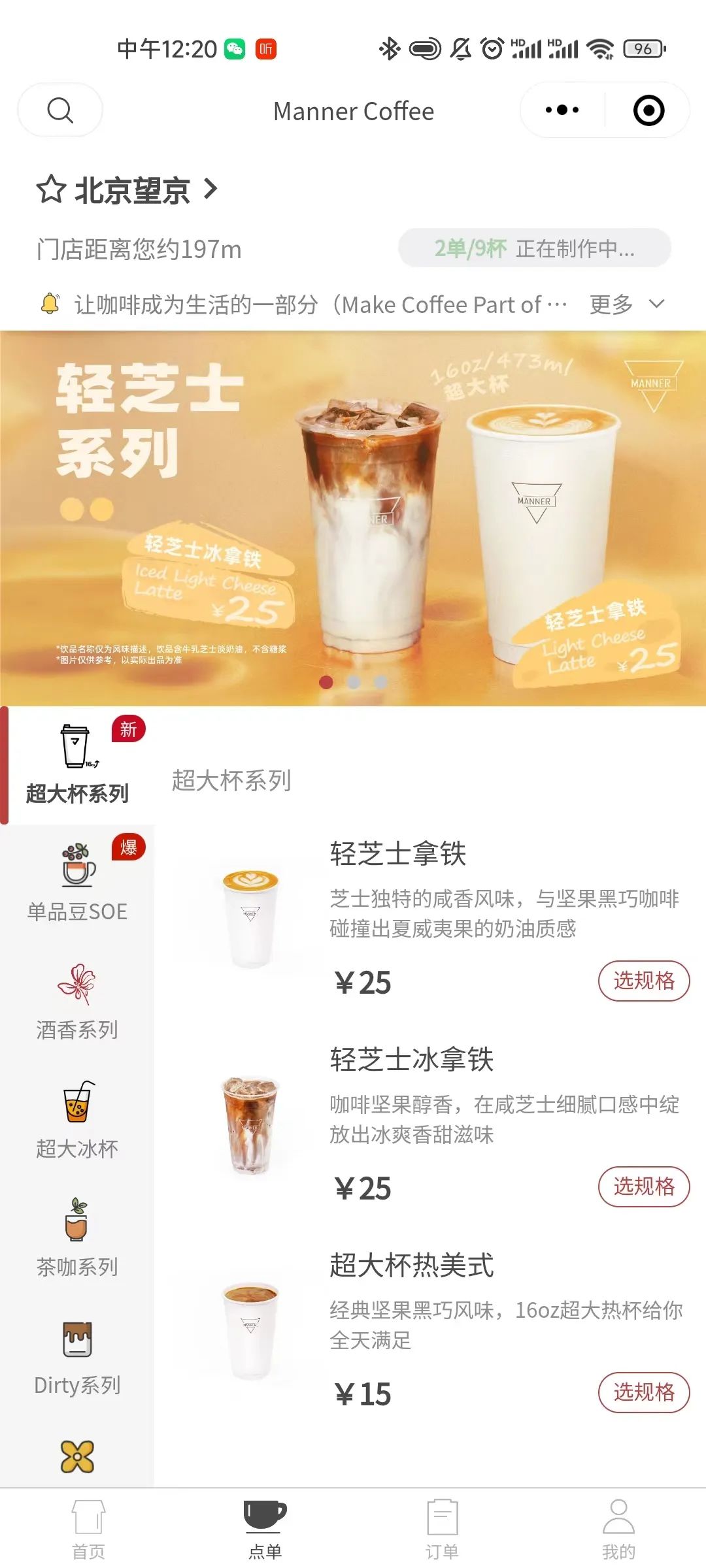
Task: Select the 茶咖系列 category
Action: (x=77, y=1238)
